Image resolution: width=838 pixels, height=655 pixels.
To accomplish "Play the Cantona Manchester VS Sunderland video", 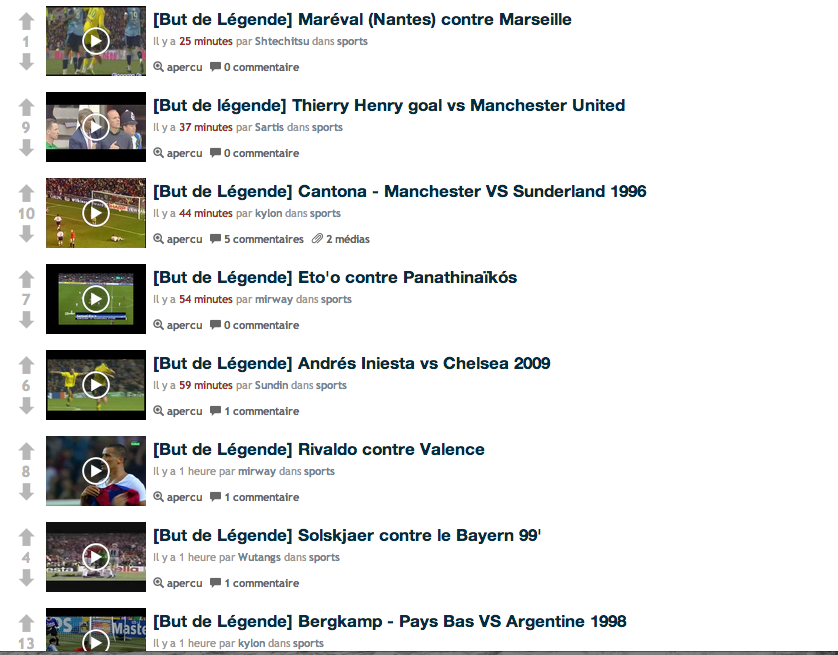I will click(95, 213).
